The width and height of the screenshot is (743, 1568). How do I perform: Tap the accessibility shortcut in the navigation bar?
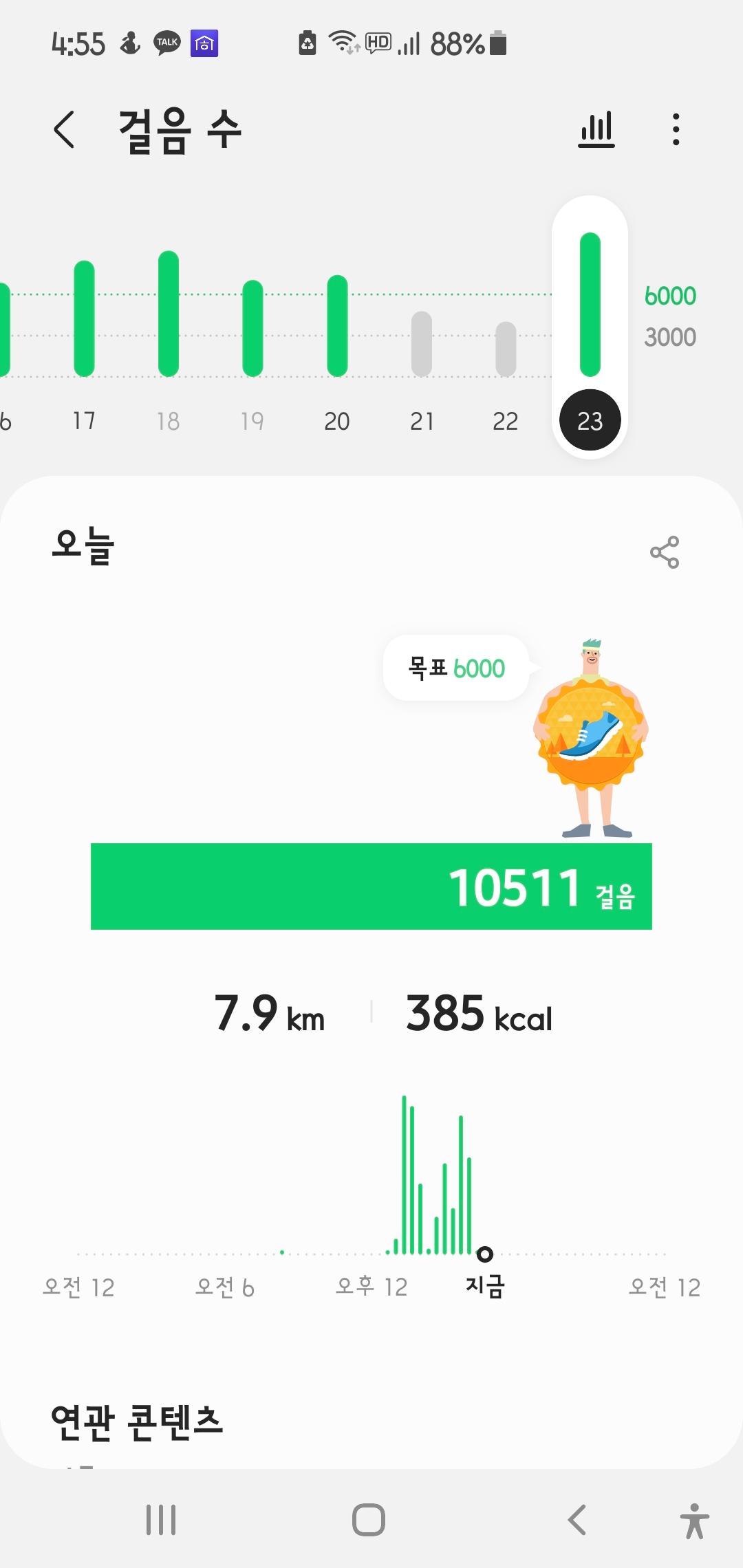coord(694,1520)
